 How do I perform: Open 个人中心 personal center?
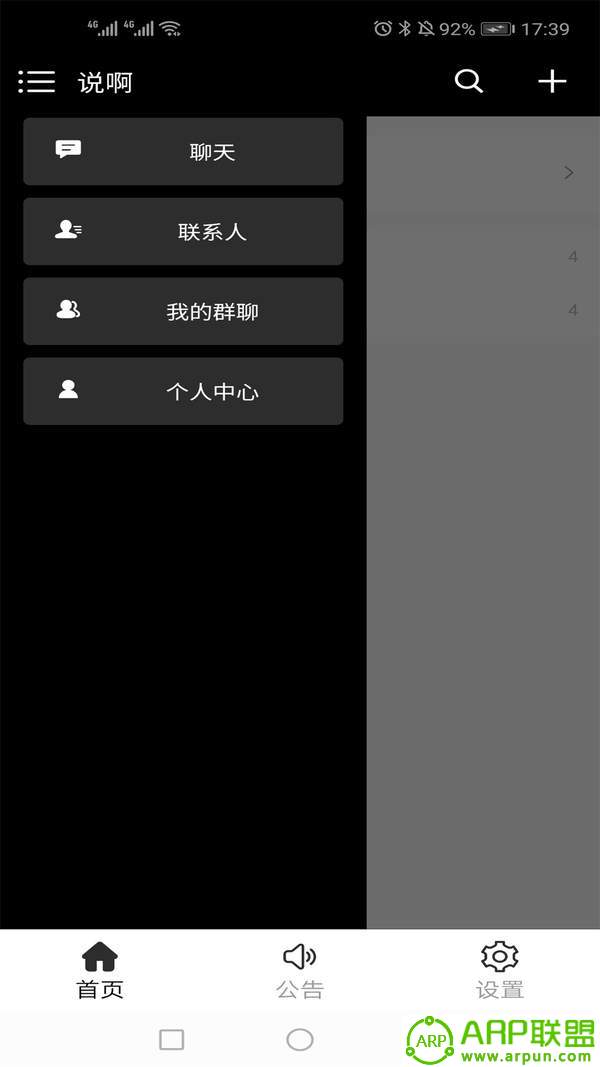tap(183, 391)
